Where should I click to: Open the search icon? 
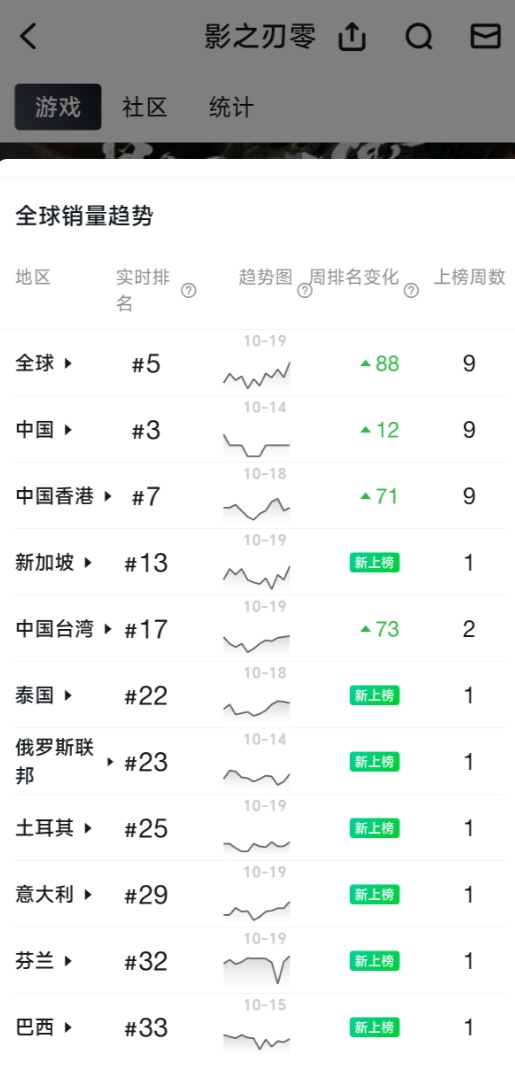click(x=419, y=37)
